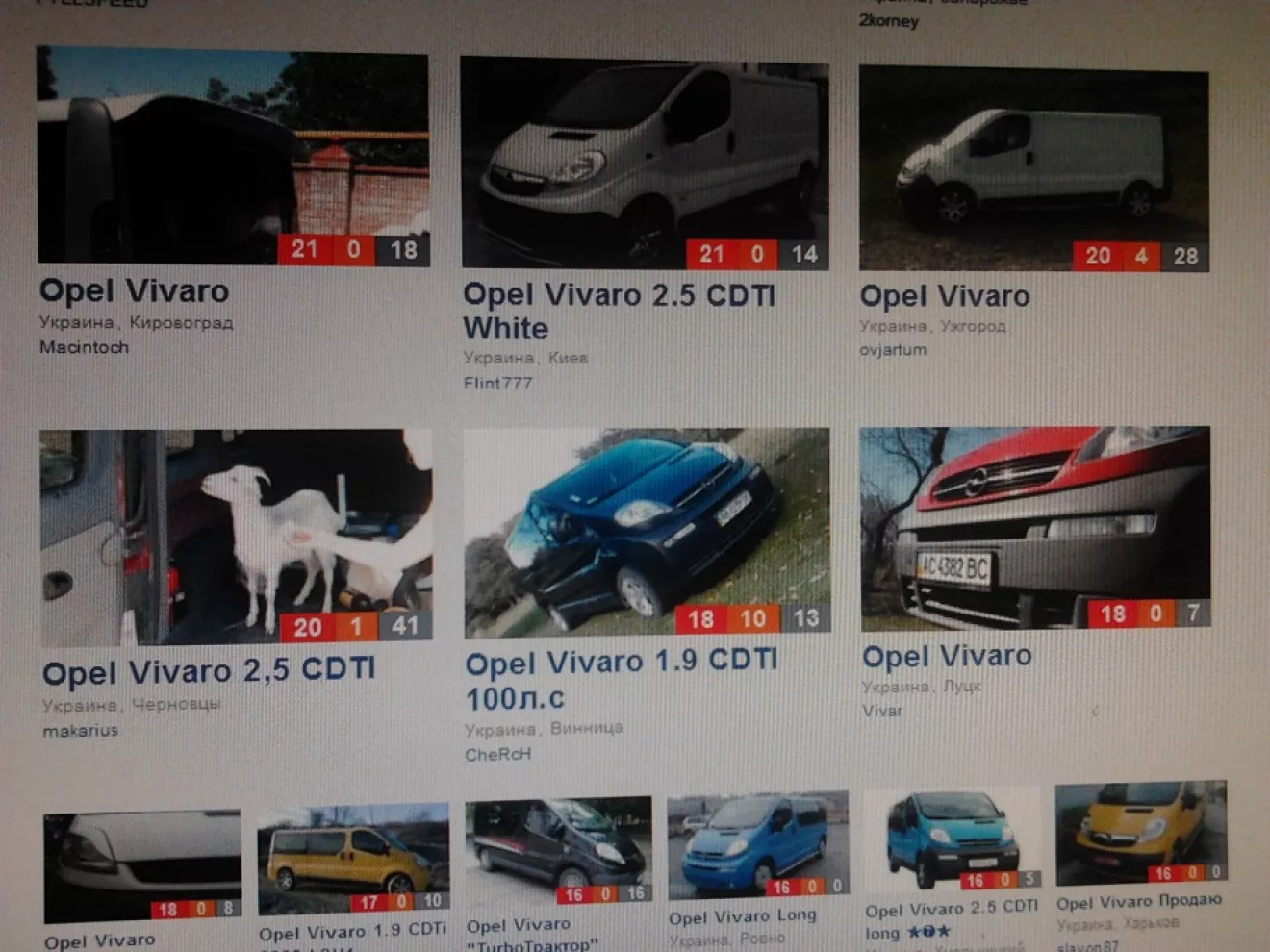This screenshot has width=1270, height=952.
Task: Open the Opel Vivaro 2,5 CDTI goat photo card
Action: [x=209, y=671]
